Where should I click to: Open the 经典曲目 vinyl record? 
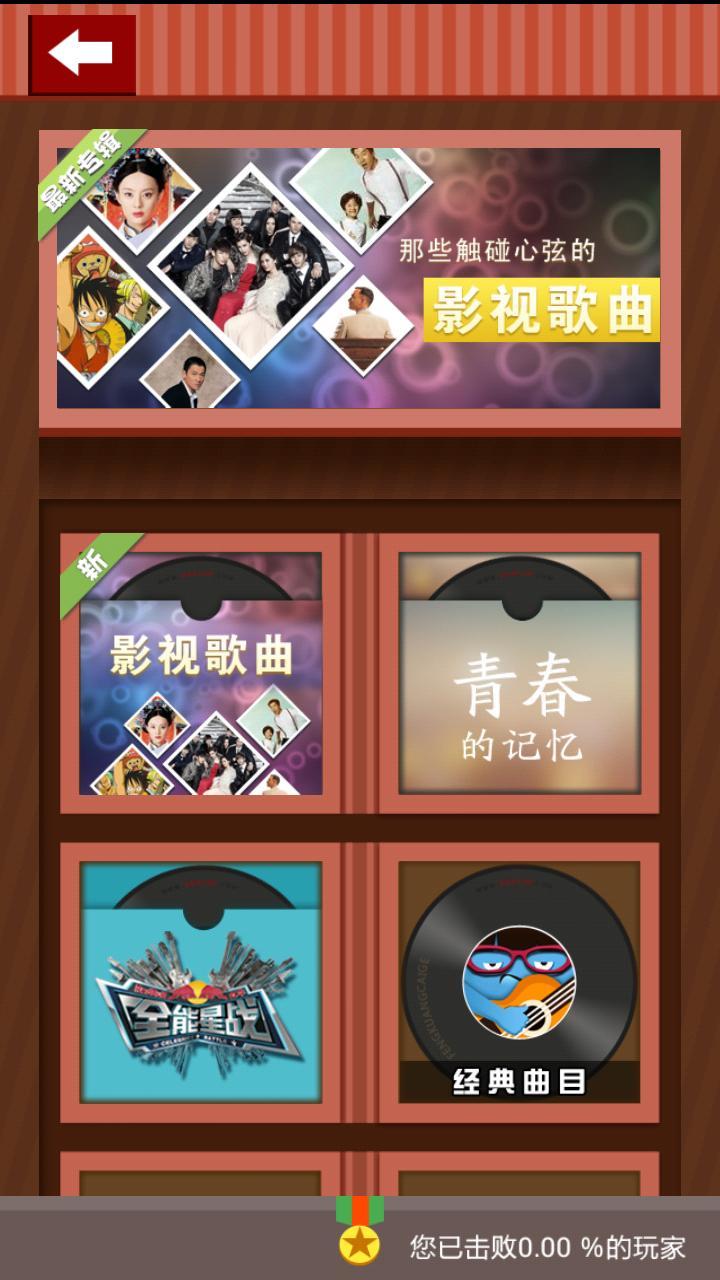519,983
